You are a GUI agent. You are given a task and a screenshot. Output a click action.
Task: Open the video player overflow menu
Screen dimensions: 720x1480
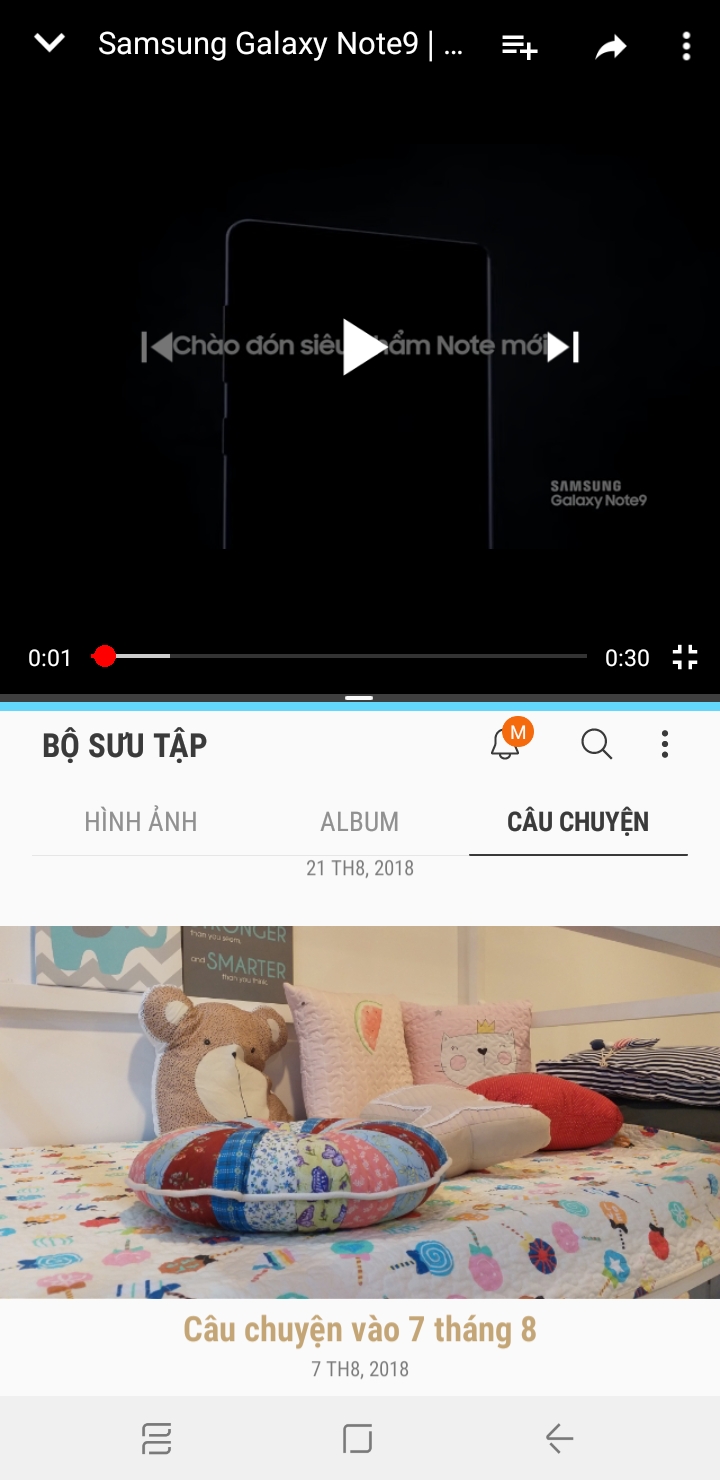click(x=685, y=46)
